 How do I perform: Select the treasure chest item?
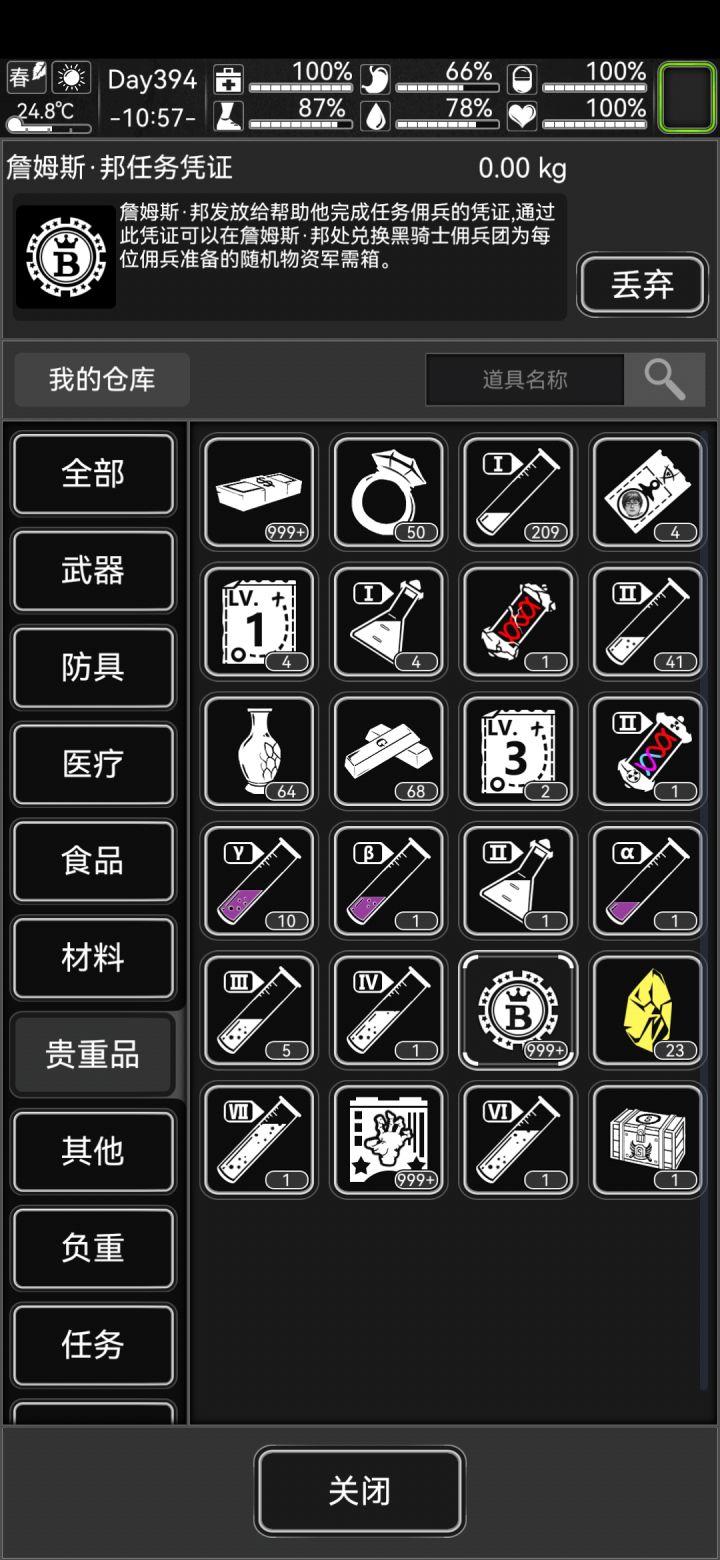coord(646,1140)
